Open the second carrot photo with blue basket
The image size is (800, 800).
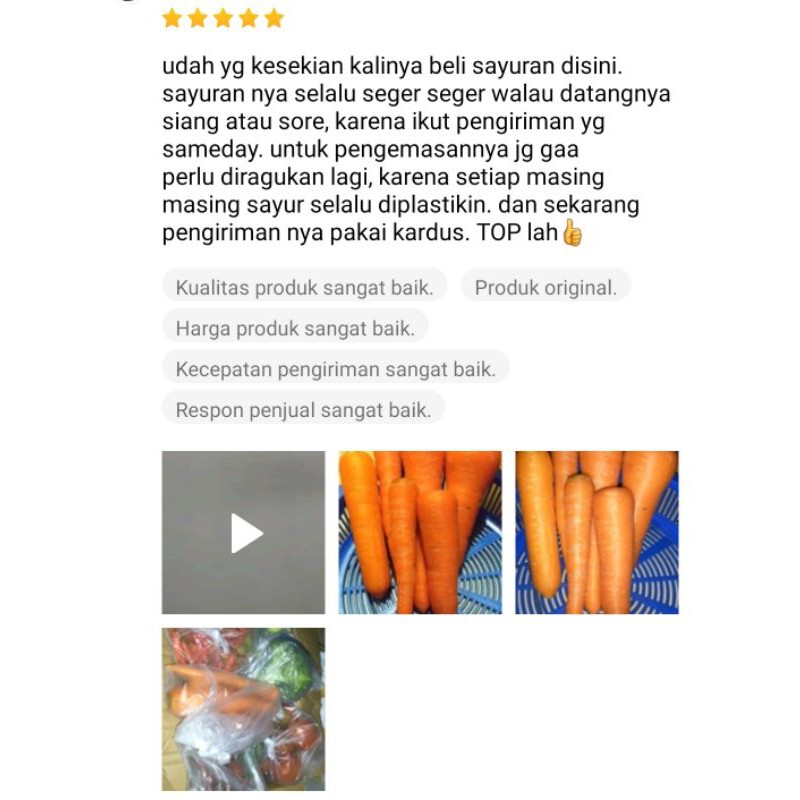(x=597, y=532)
